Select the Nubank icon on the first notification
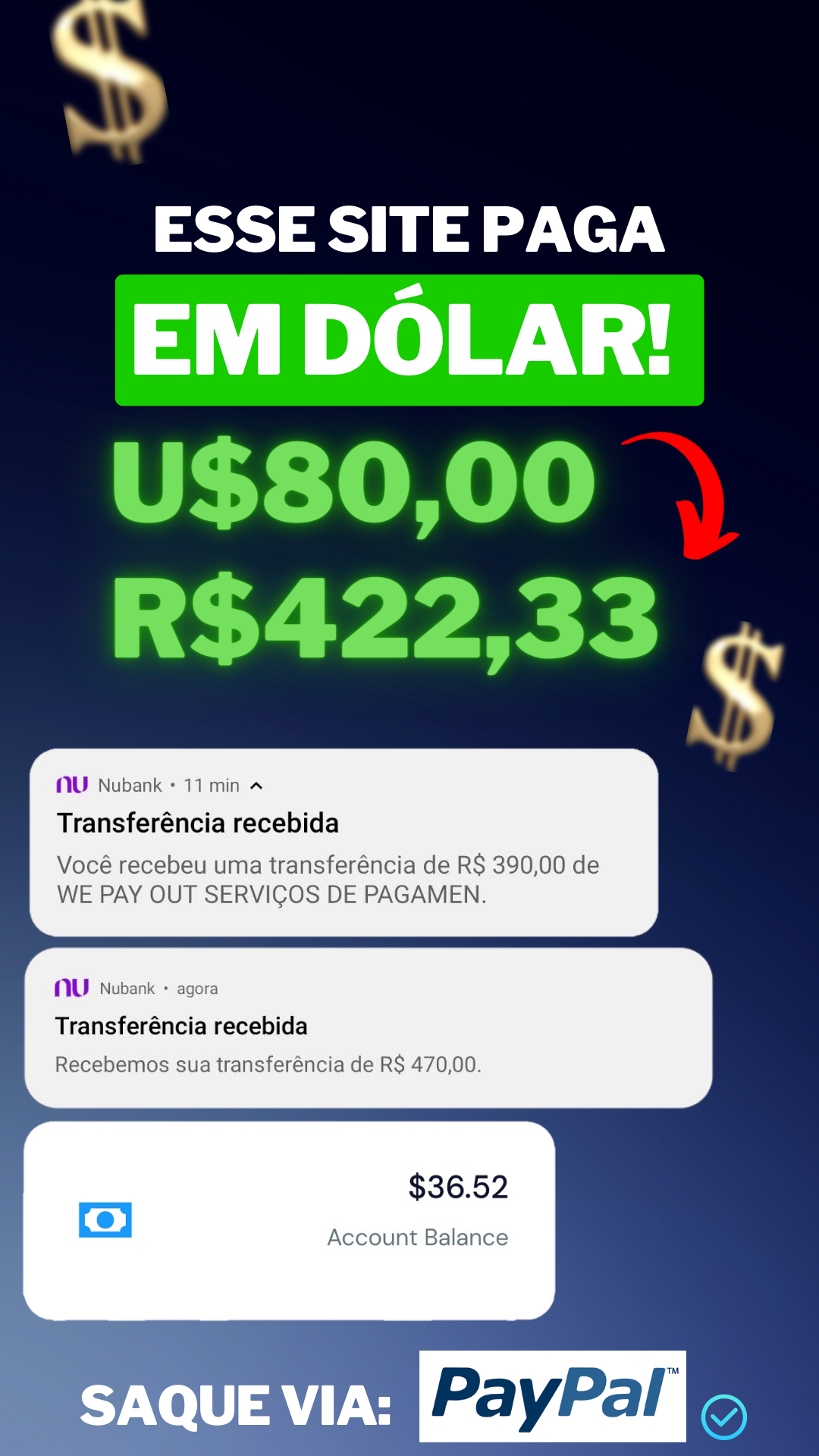The width and height of the screenshot is (819, 1456). point(72,786)
